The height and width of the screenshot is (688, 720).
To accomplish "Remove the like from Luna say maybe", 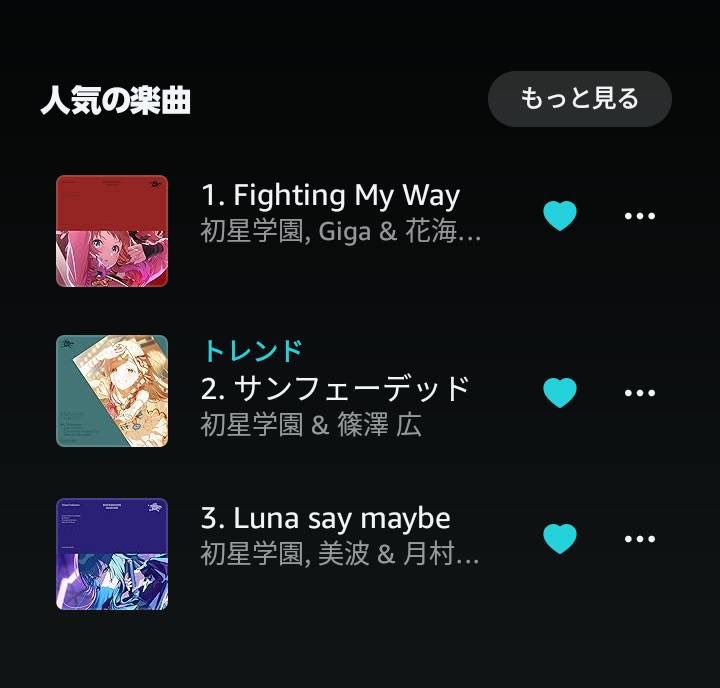I will click(560, 538).
